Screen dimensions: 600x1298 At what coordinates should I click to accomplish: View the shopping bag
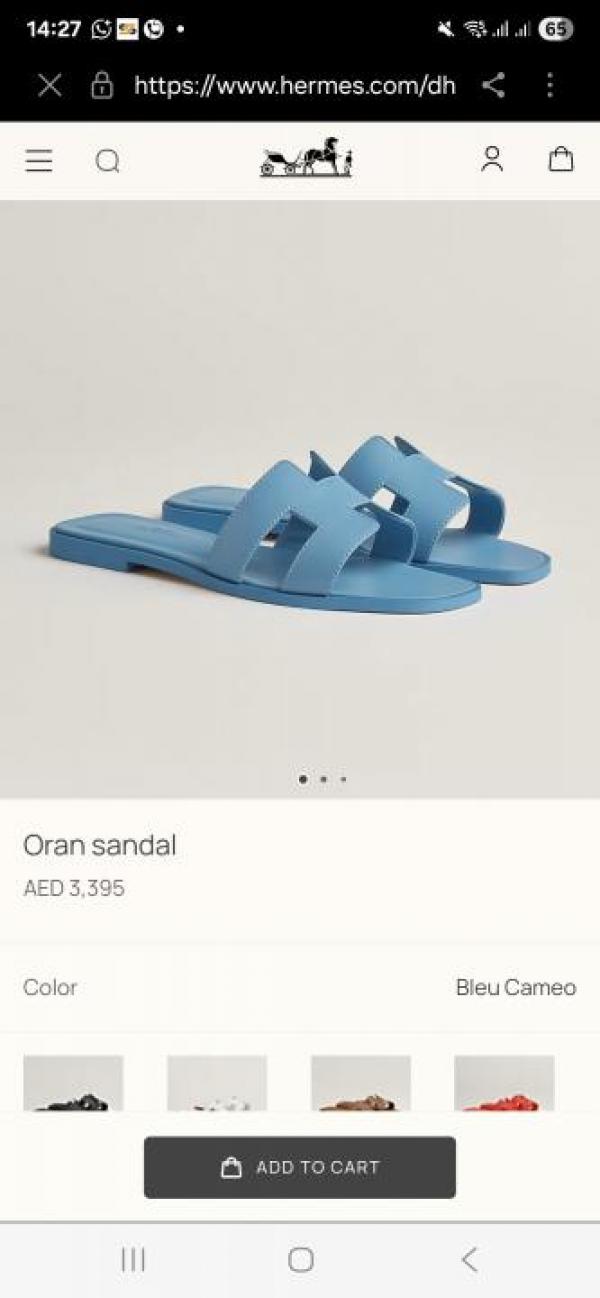(561, 160)
